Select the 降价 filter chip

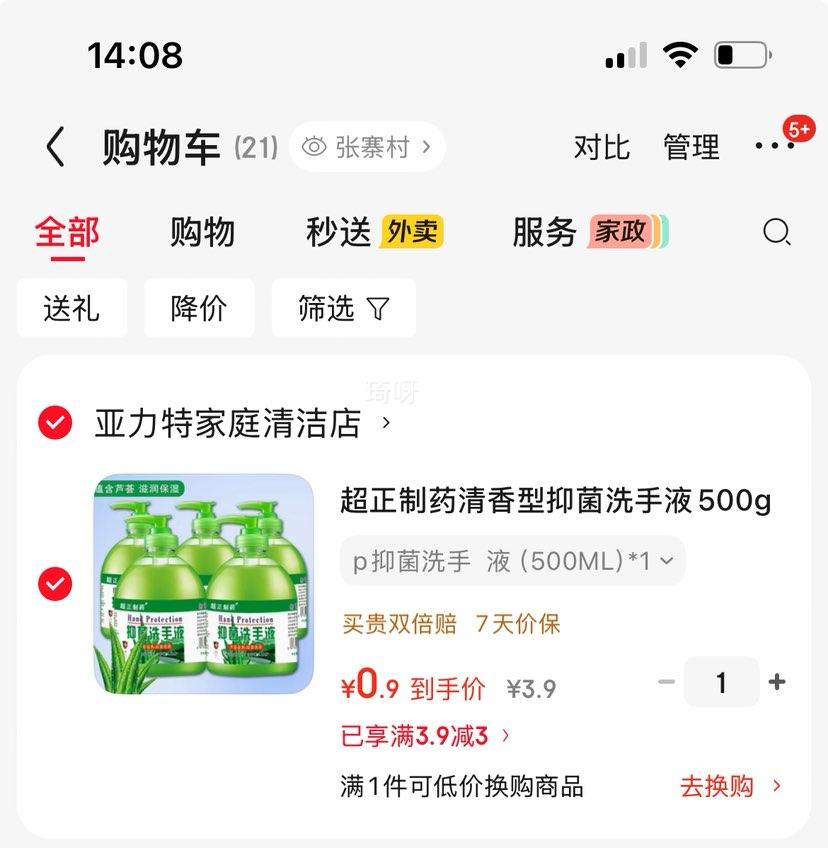tap(199, 308)
